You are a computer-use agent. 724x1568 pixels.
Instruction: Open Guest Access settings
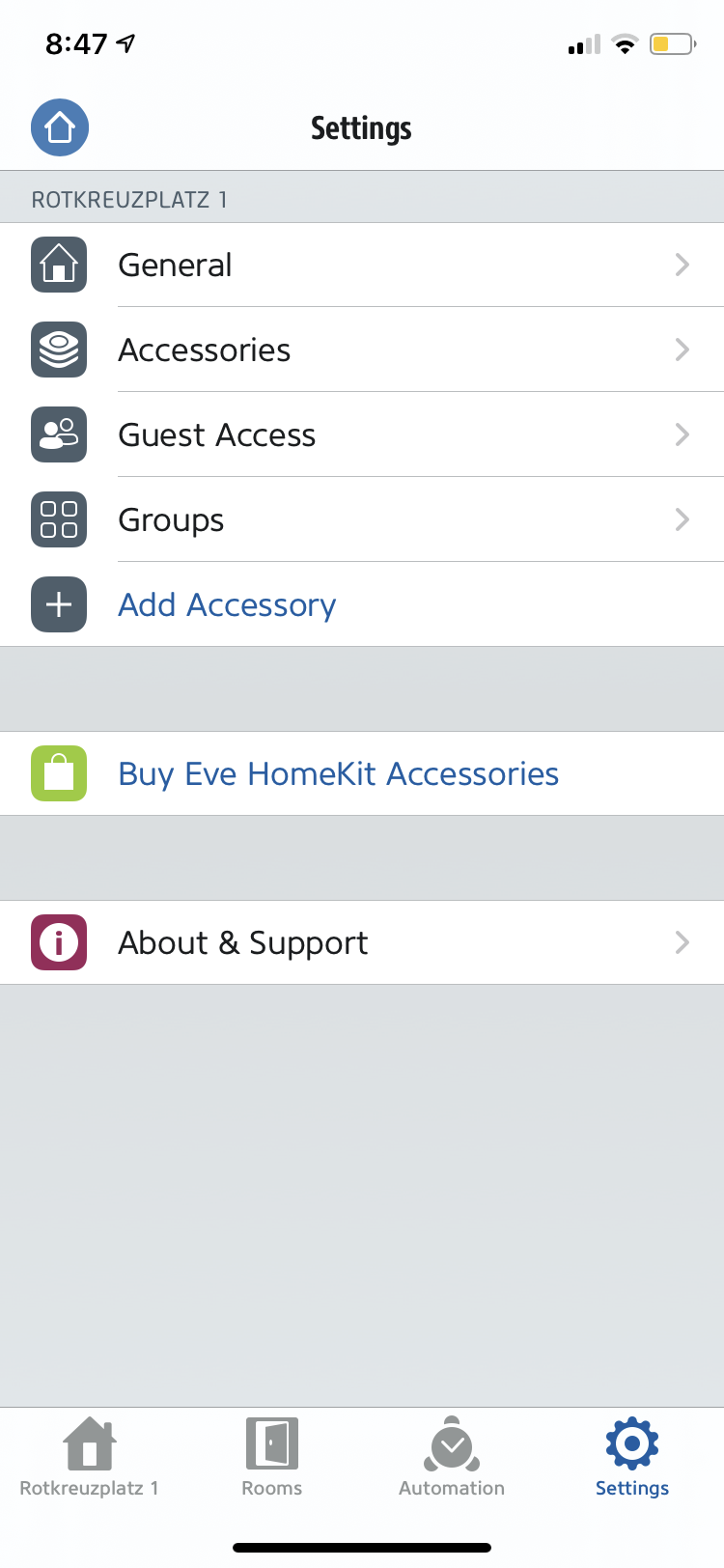click(362, 434)
